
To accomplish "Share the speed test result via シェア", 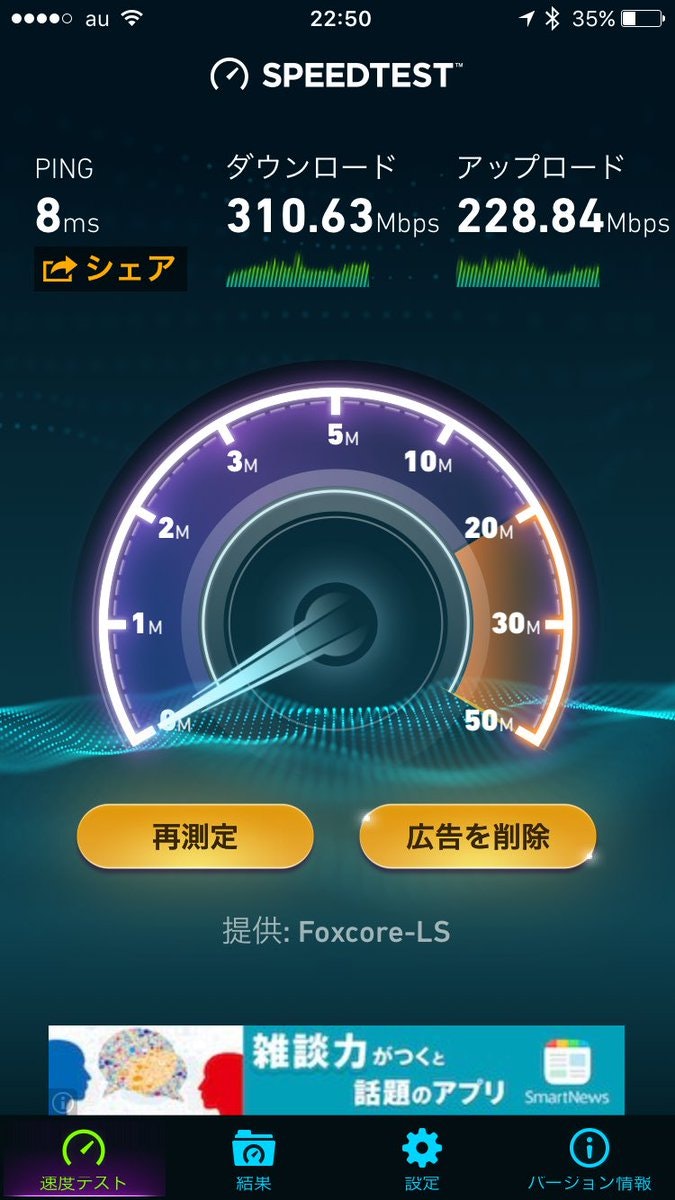I will click(x=110, y=269).
